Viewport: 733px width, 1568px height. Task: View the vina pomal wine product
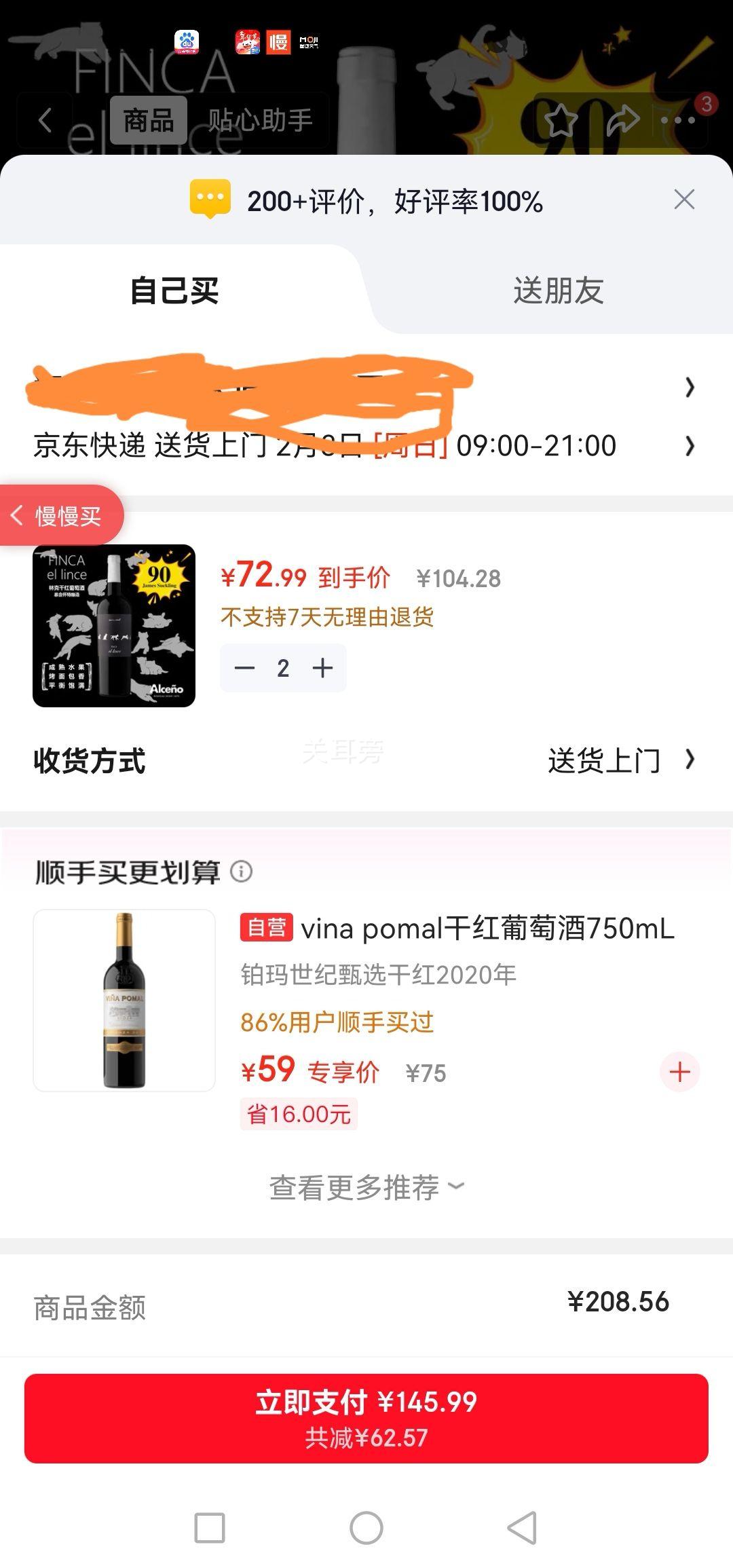124,1001
